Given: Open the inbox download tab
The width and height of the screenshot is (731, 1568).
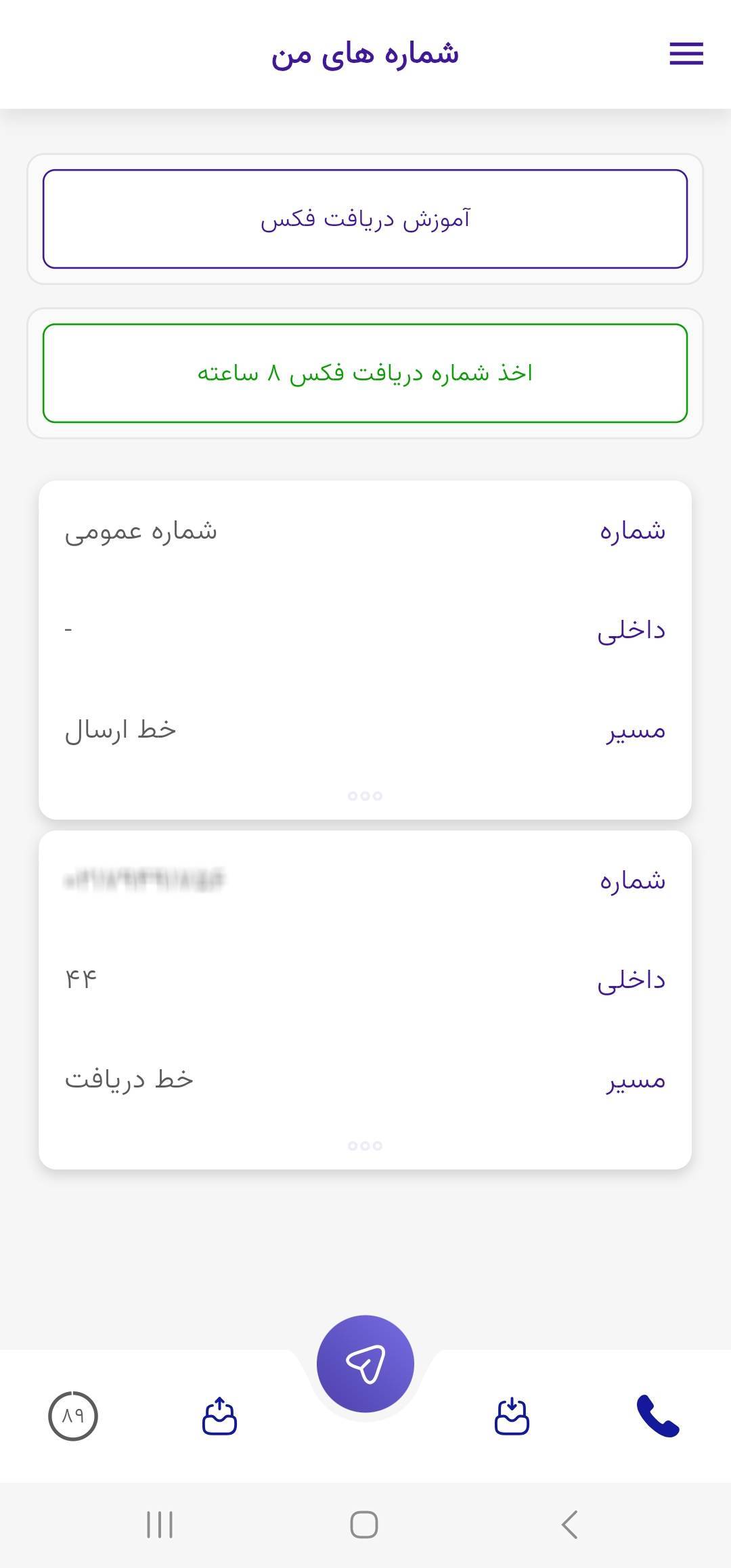Looking at the screenshot, I should pos(512,1416).
